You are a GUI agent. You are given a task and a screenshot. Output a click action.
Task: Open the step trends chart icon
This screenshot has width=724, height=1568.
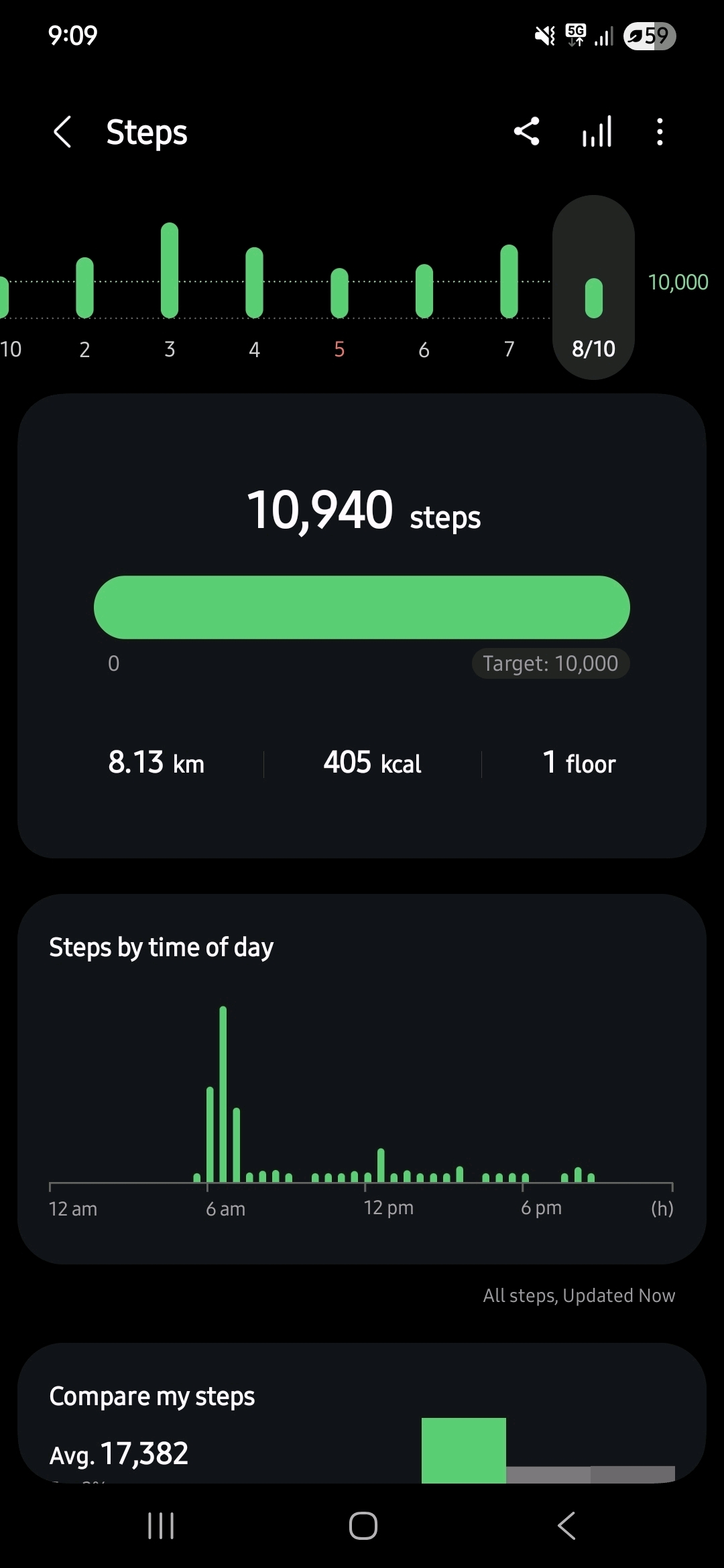point(597,132)
